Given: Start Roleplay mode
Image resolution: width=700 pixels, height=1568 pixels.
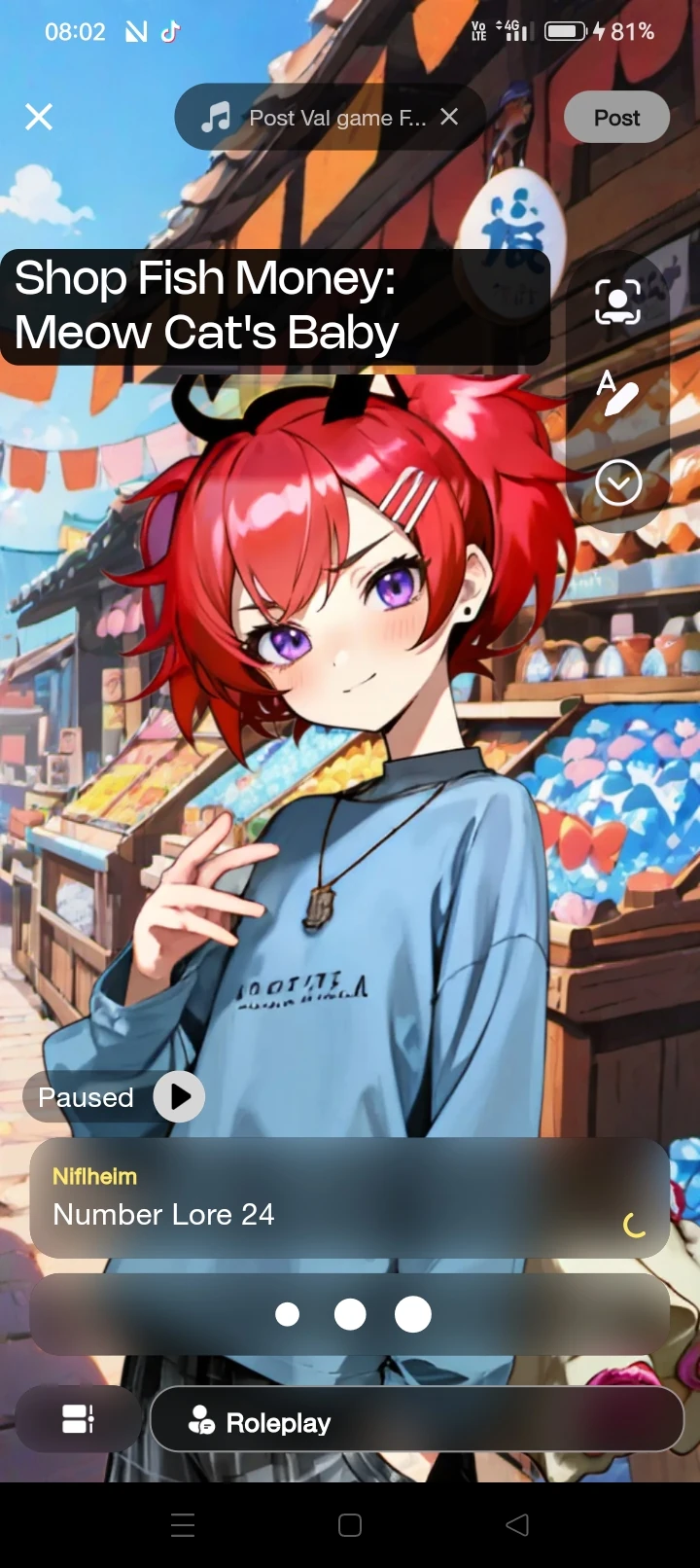Looking at the screenshot, I should tap(416, 1422).
